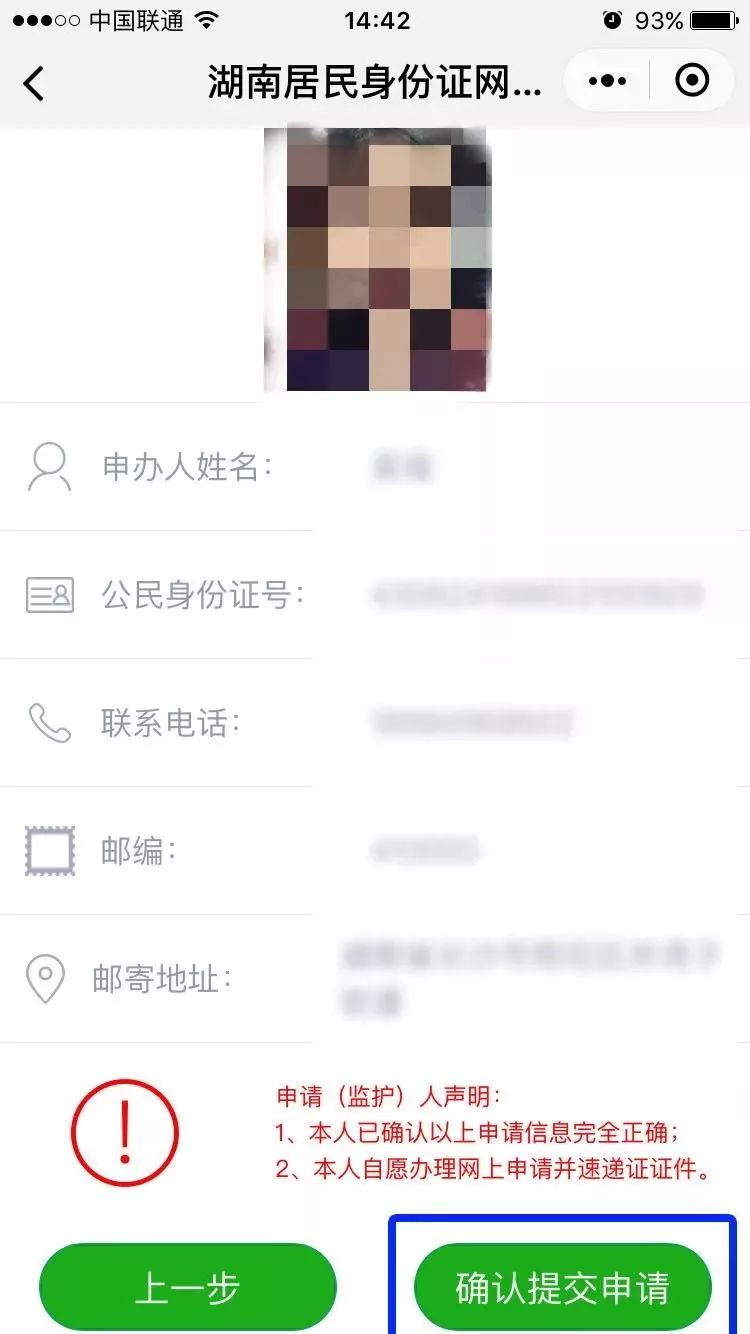
Task: Click the back arrow to return
Action: (35, 84)
